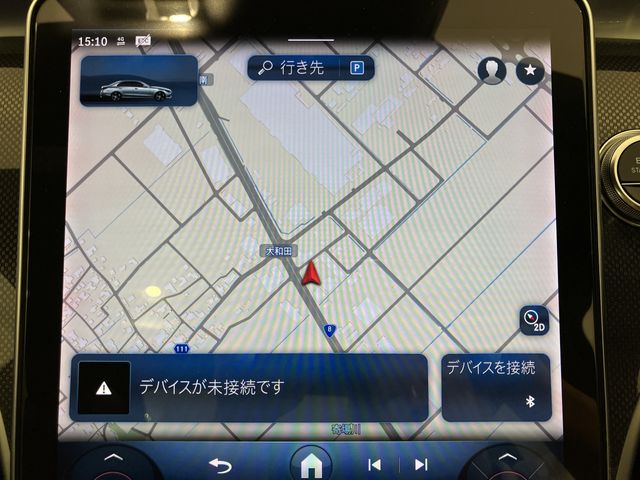Open the user profile icon
Screen dimensions: 640x480
pos(491,70)
